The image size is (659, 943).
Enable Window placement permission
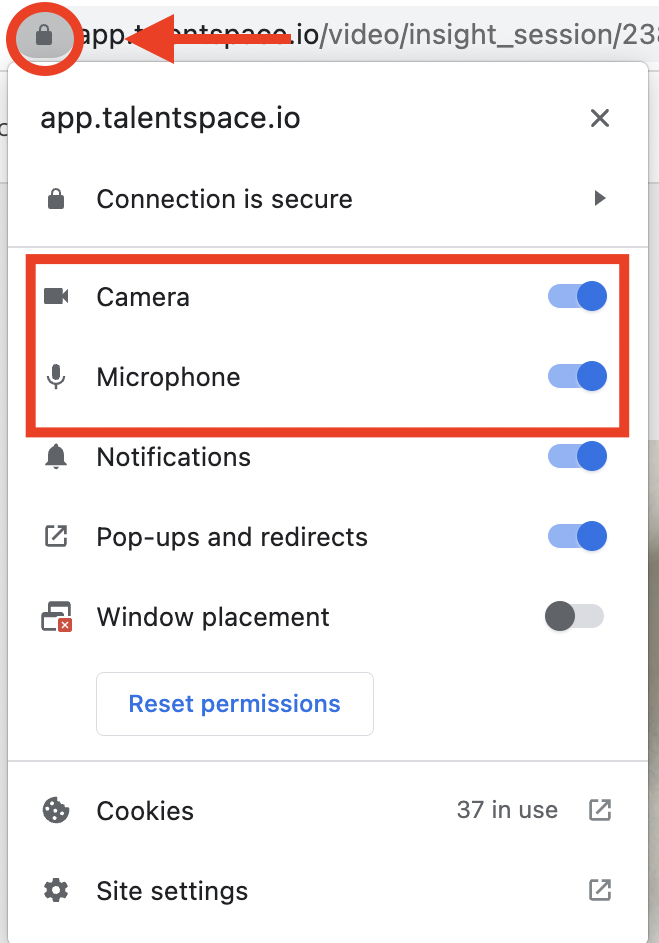pos(575,617)
